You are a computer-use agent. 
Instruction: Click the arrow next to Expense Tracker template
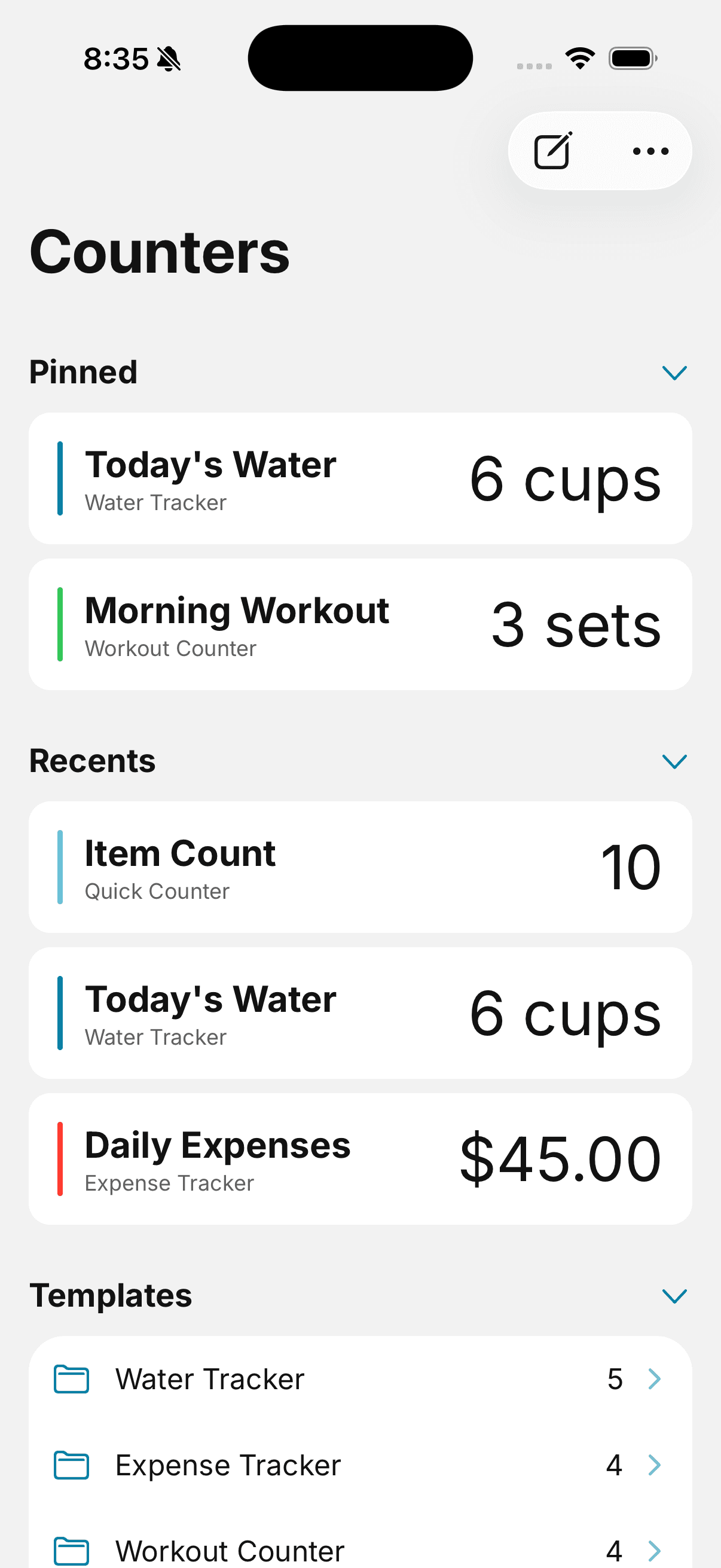click(x=654, y=1465)
